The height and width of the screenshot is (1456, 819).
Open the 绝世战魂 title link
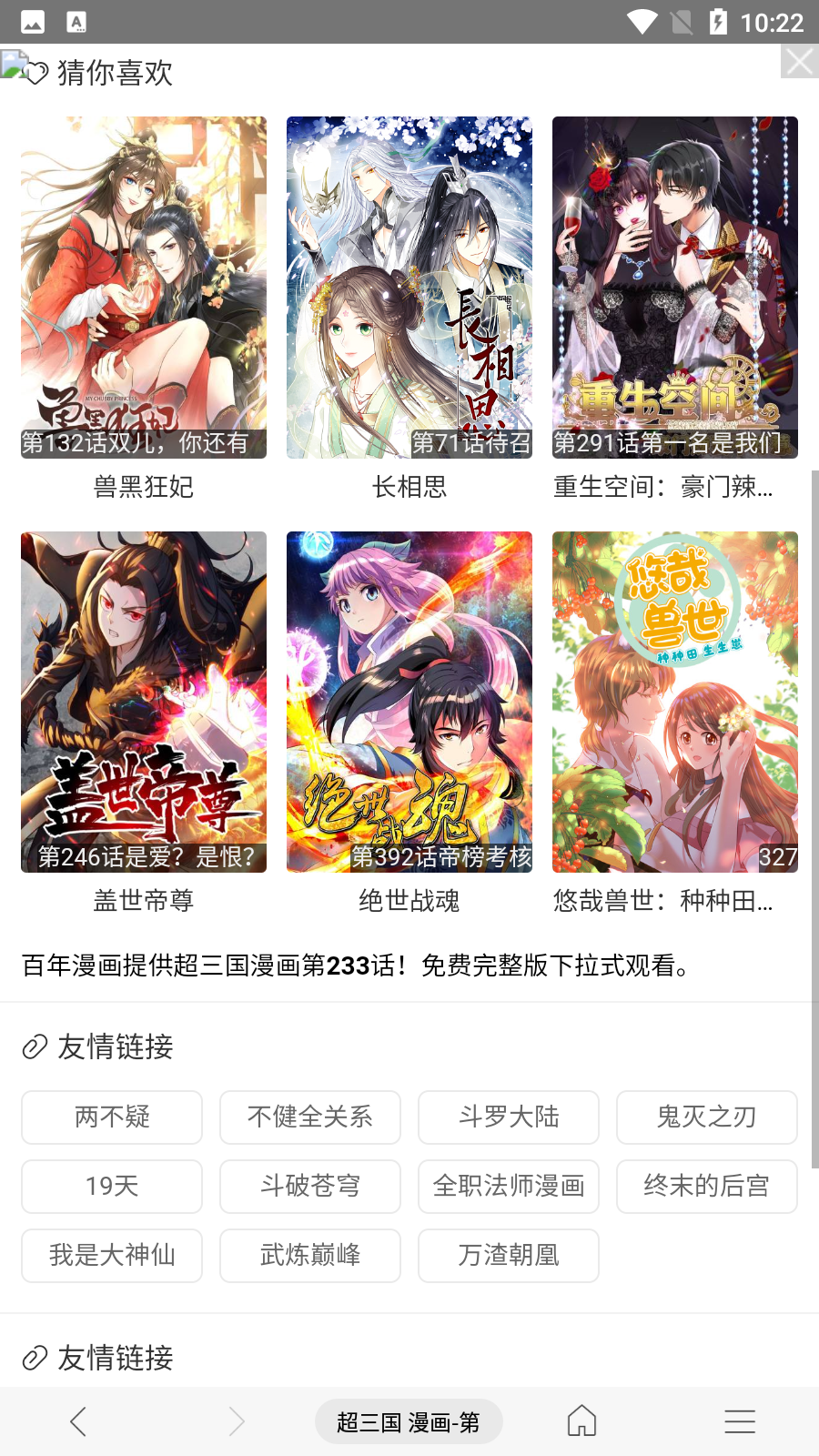[x=409, y=899]
